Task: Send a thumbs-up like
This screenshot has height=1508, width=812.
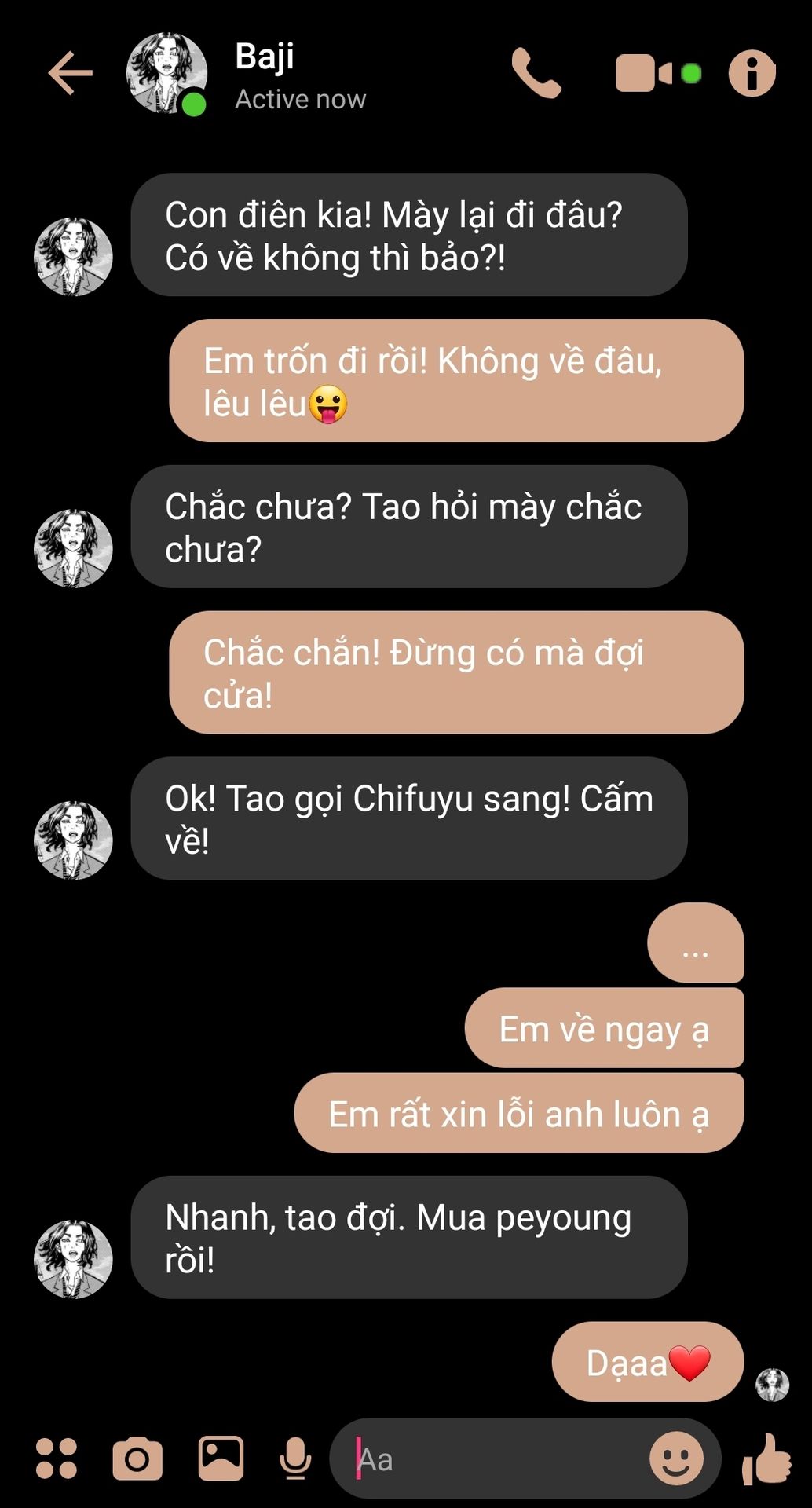Action: (x=767, y=1459)
